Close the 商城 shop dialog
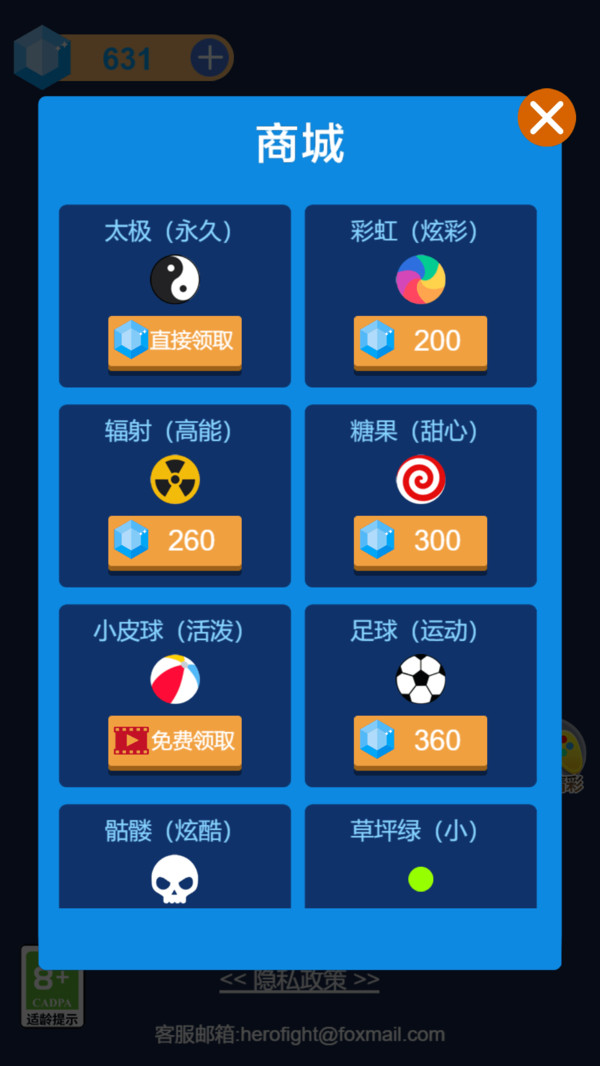 546,118
